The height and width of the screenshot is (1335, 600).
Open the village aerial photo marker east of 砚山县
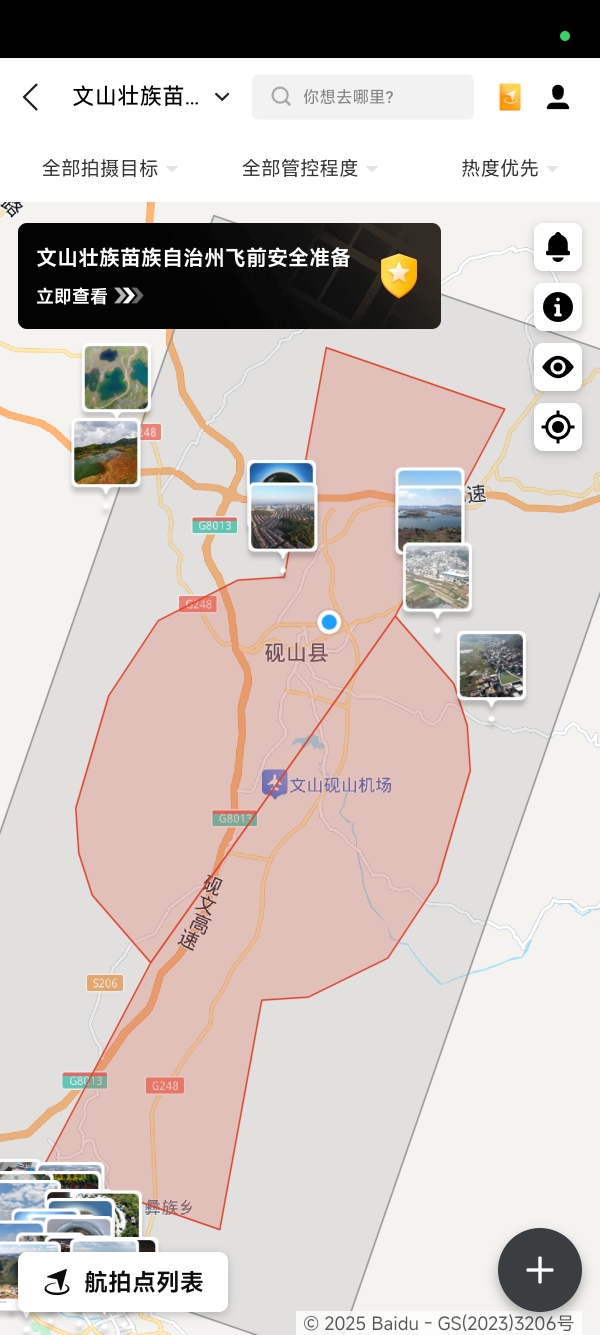click(491, 665)
